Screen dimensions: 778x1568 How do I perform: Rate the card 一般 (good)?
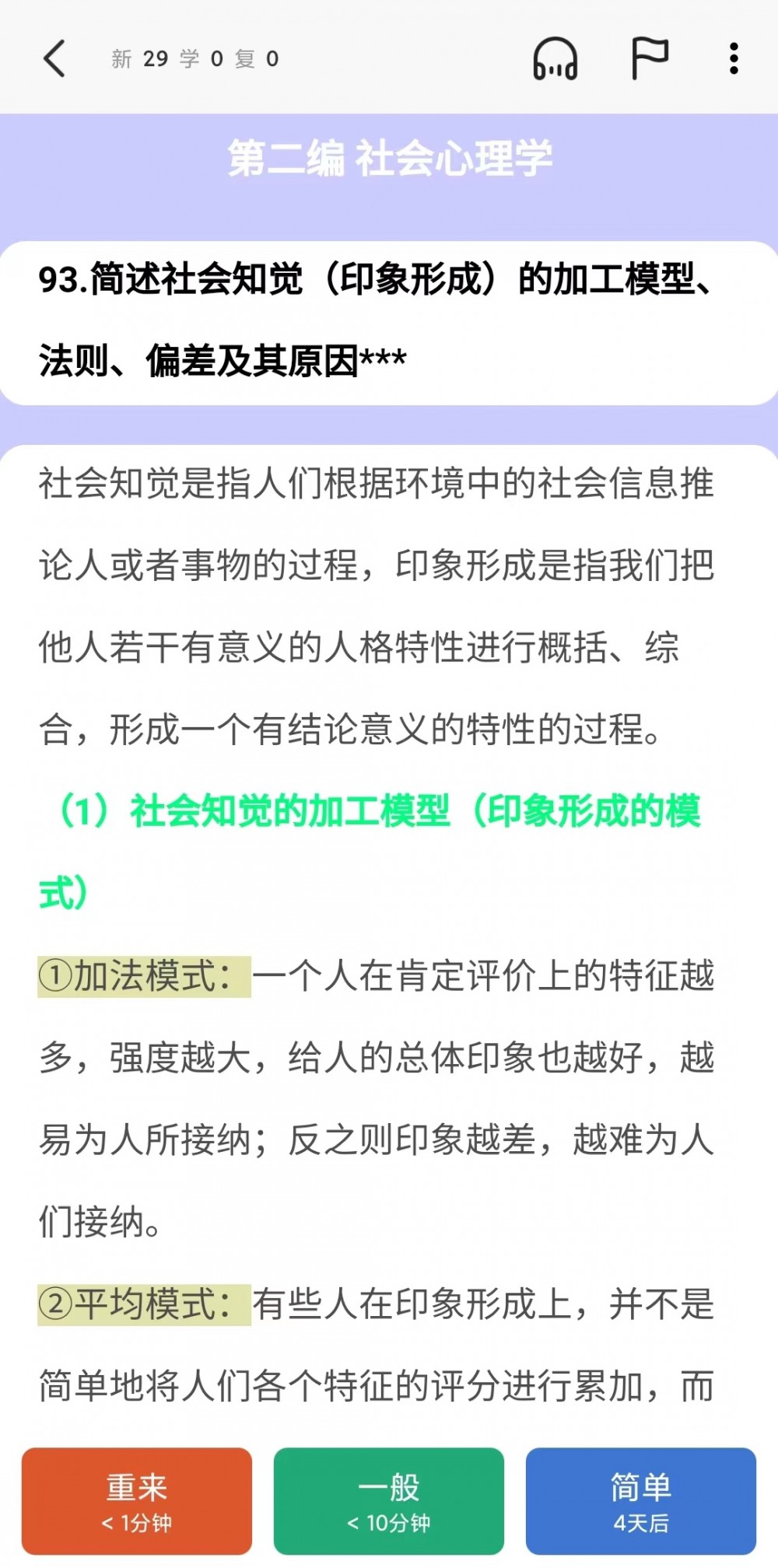tap(389, 1500)
